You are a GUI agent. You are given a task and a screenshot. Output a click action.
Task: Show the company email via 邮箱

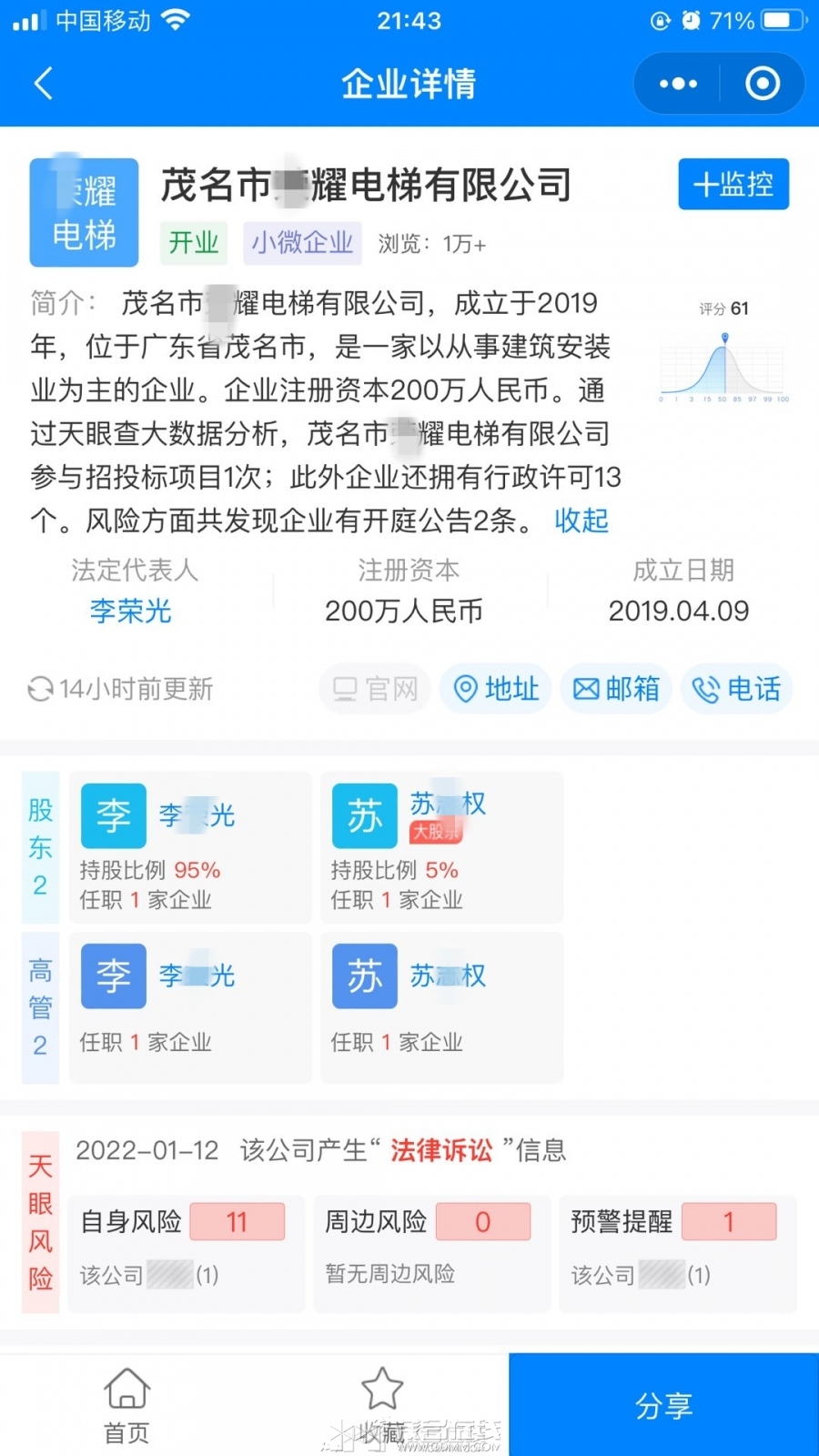616,689
